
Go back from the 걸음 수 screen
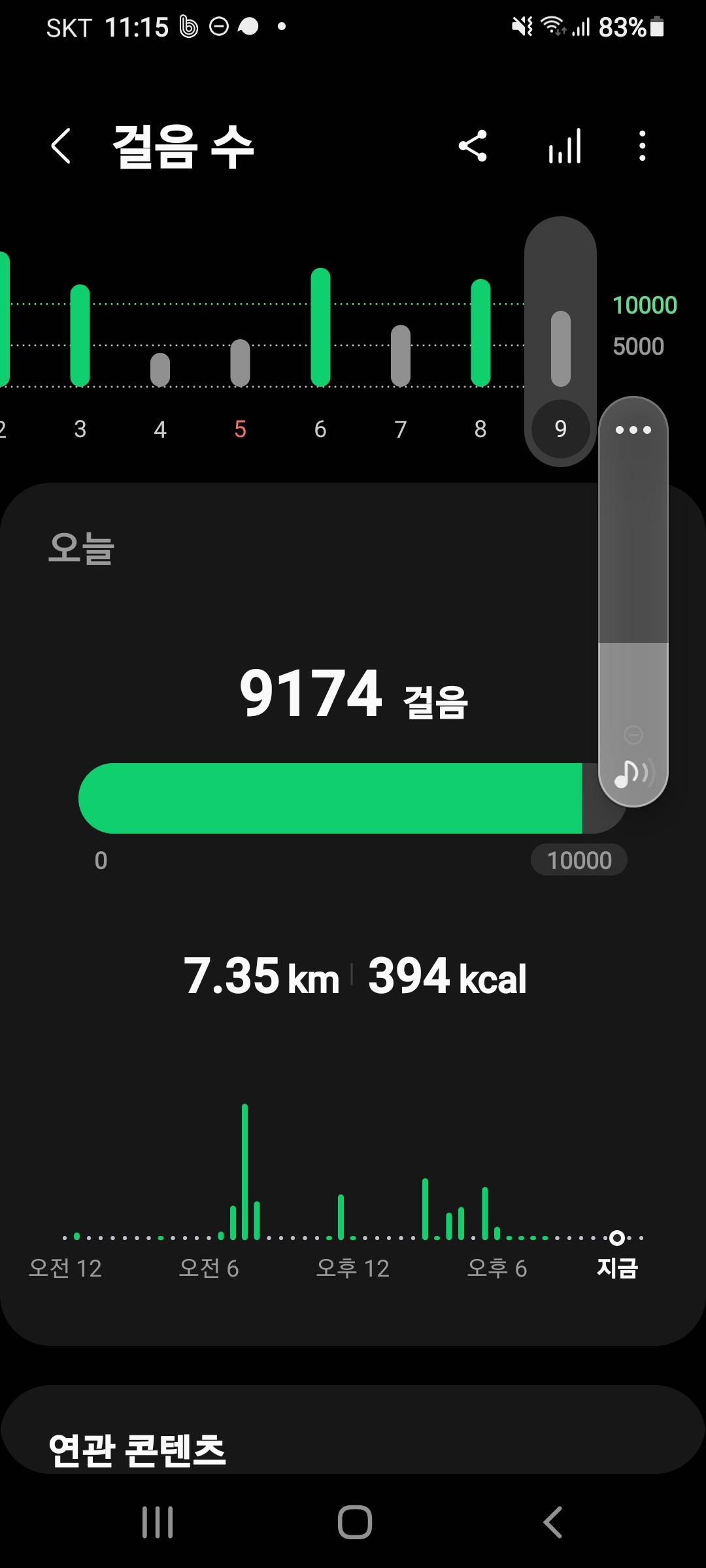coord(61,146)
